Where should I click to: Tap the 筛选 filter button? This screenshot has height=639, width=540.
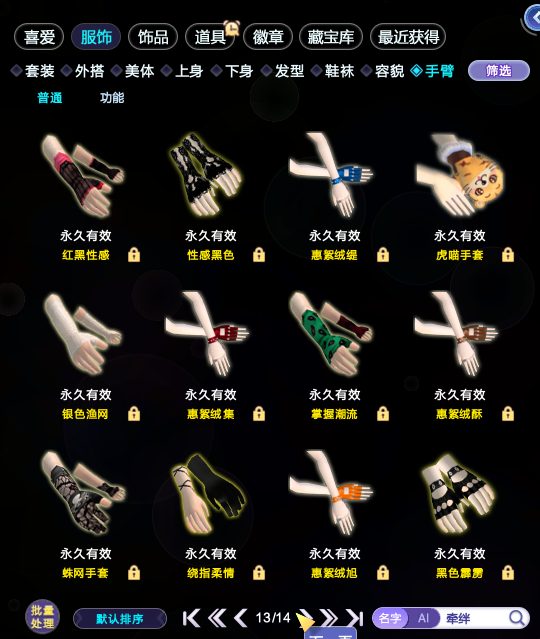pos(499,71)
